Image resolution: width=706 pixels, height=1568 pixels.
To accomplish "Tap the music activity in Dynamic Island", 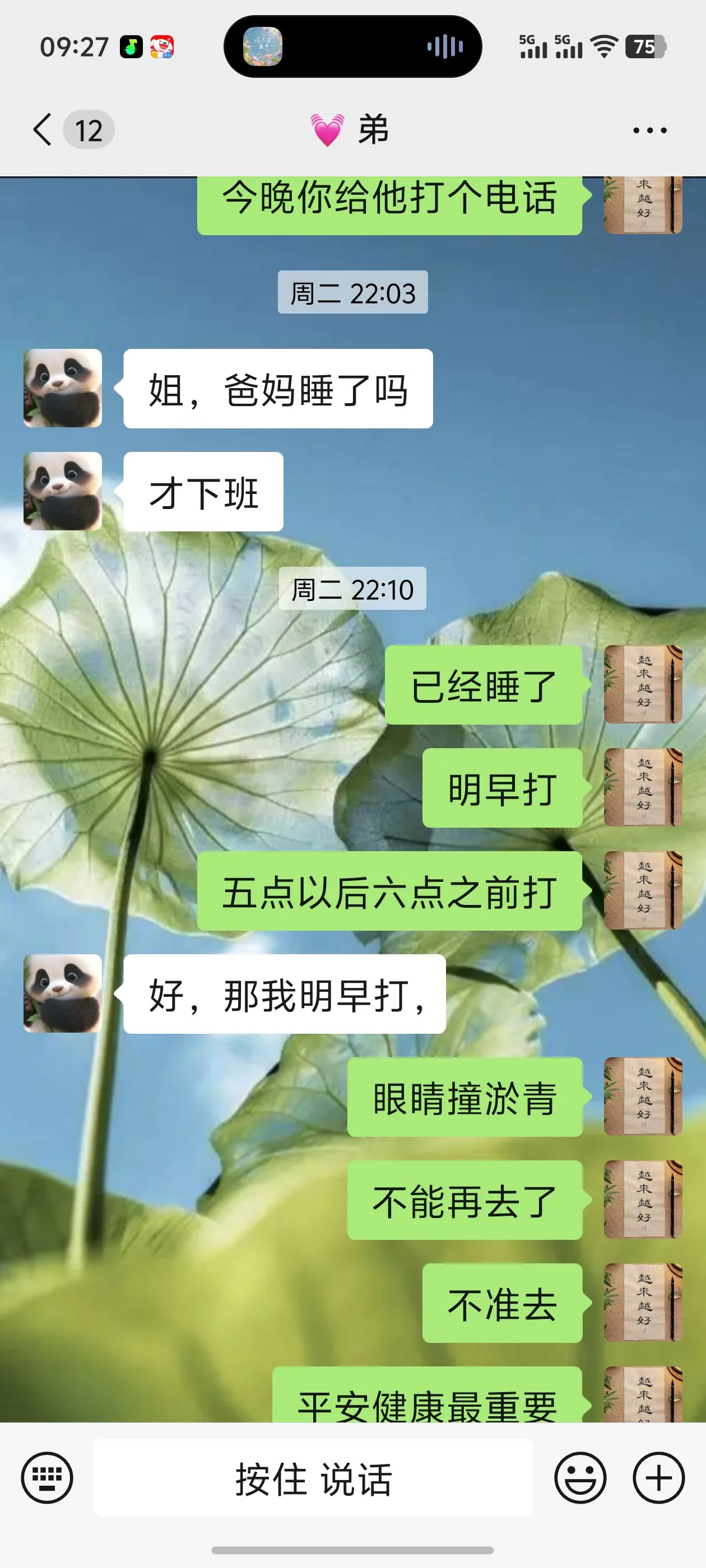I will (x=352, y=46).
